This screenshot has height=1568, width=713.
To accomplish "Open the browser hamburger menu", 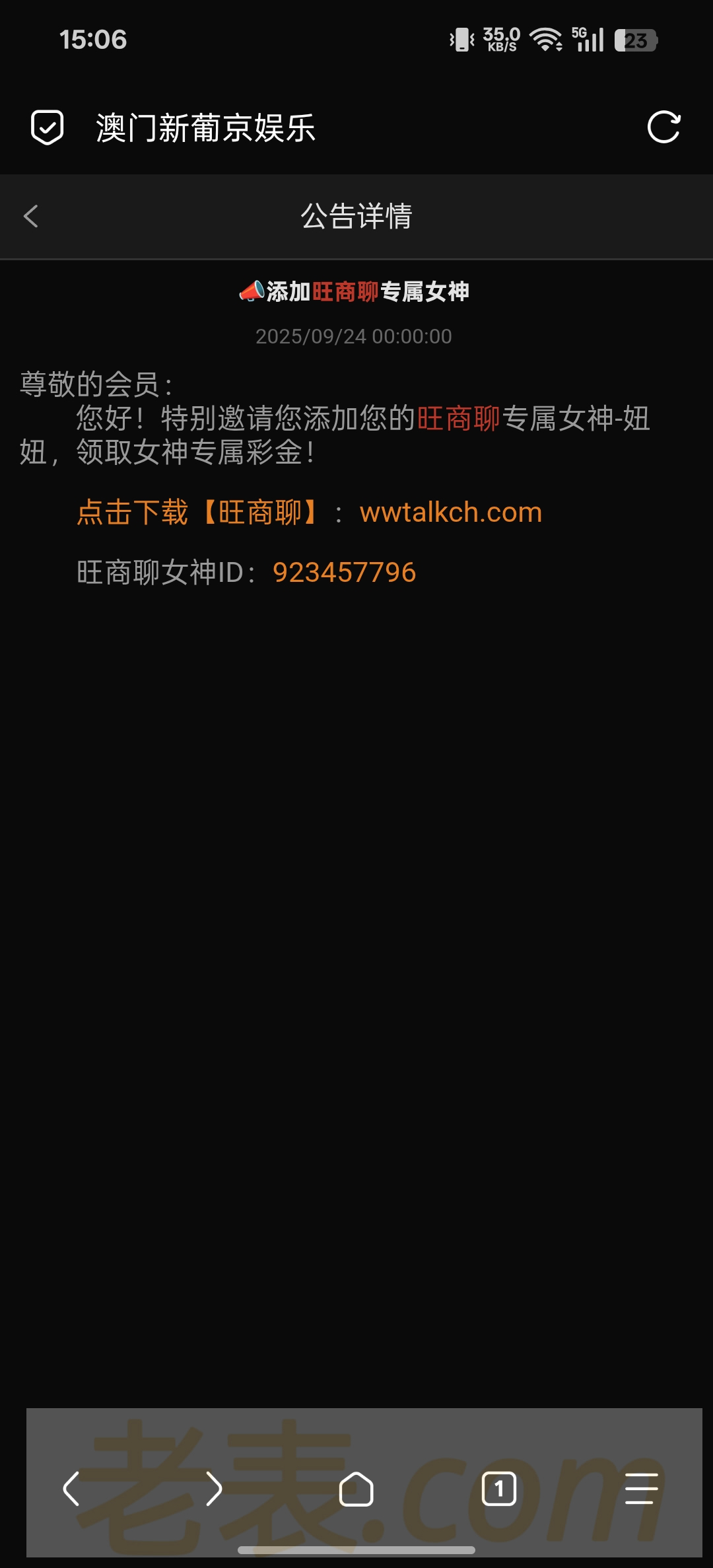I will point(641,1489).
